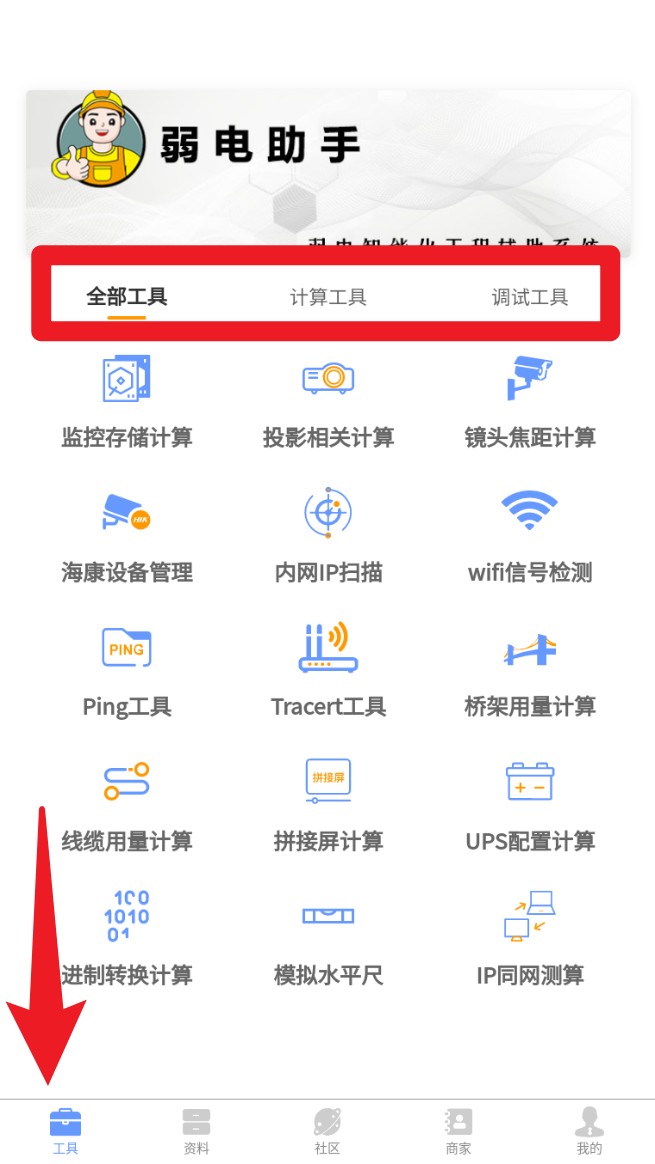Switch to the 社区 tab
The image size is (655, 1164).
point(327,1131)
